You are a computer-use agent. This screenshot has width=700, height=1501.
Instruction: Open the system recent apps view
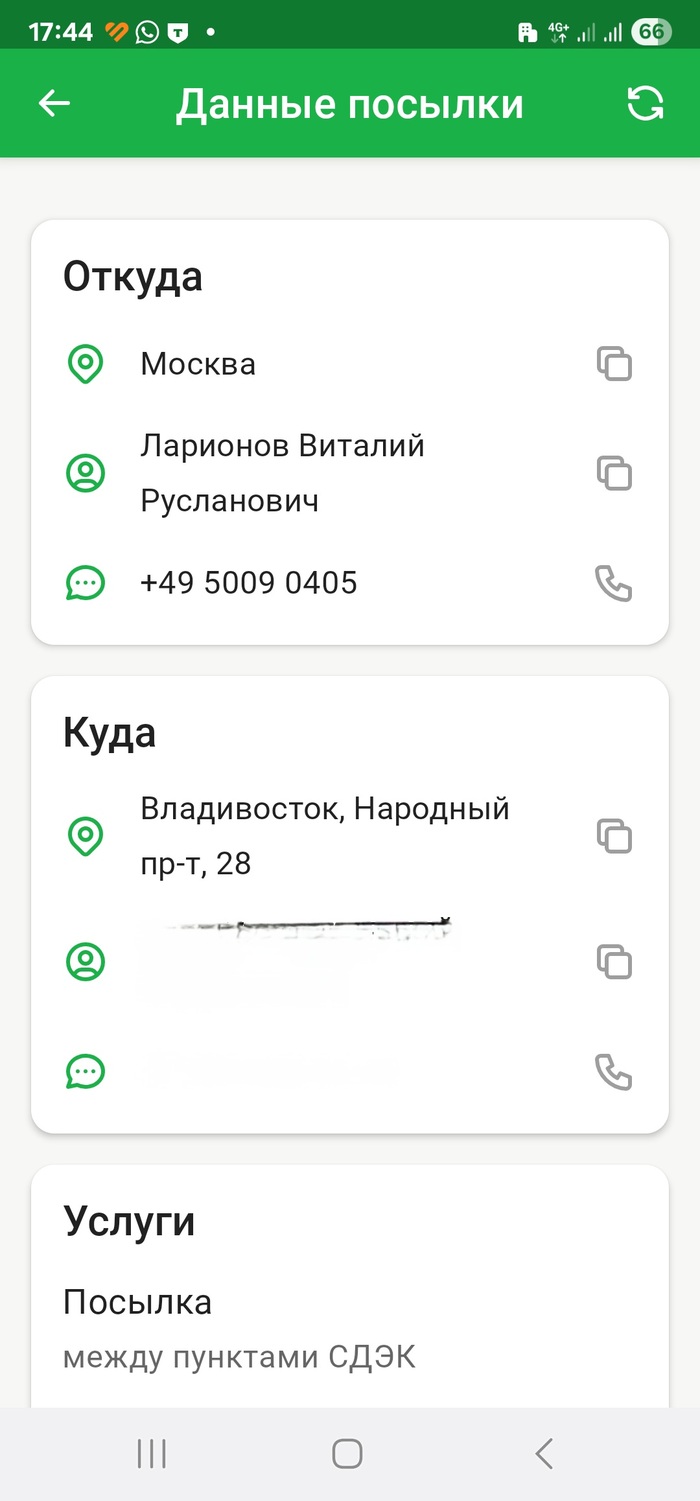152,1454
